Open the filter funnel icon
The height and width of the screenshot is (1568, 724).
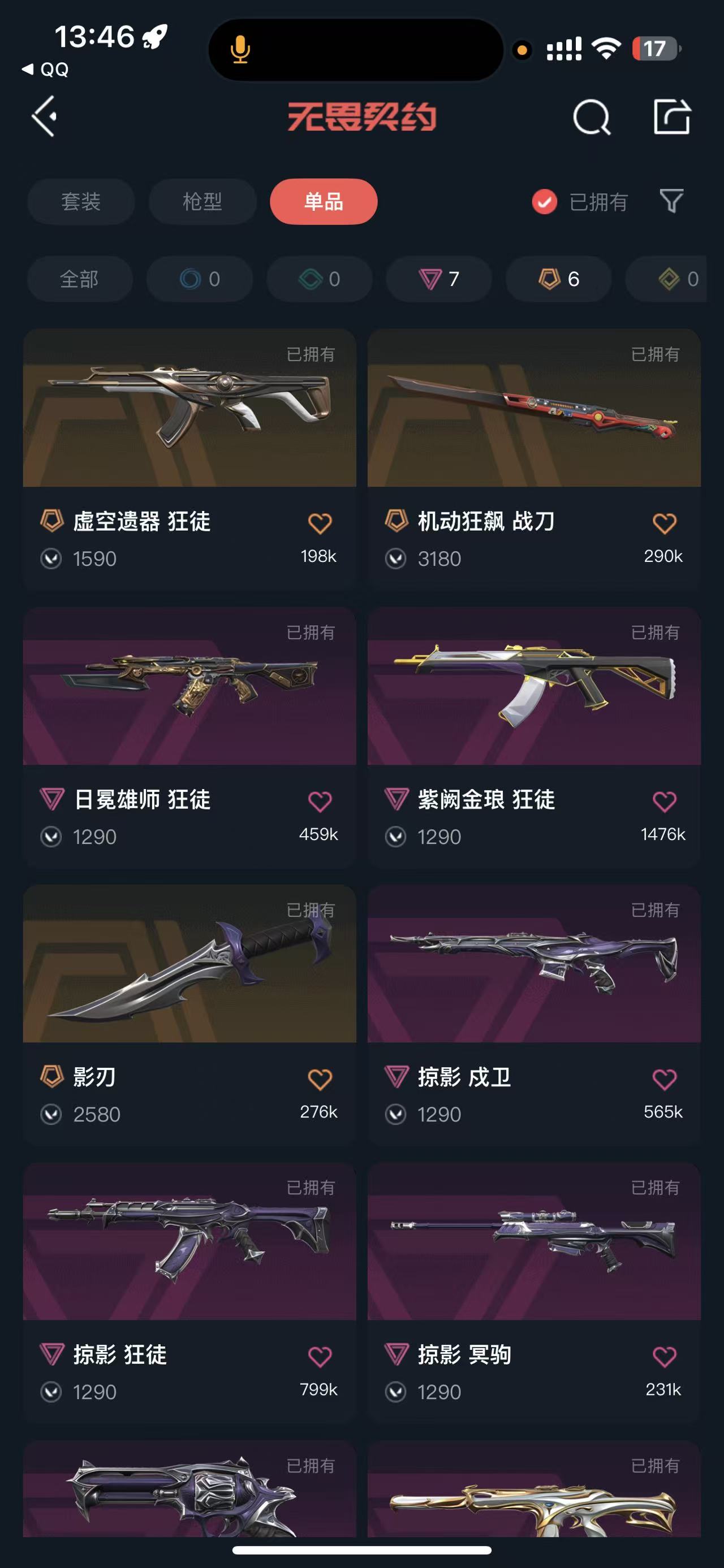tap(671, 201)
